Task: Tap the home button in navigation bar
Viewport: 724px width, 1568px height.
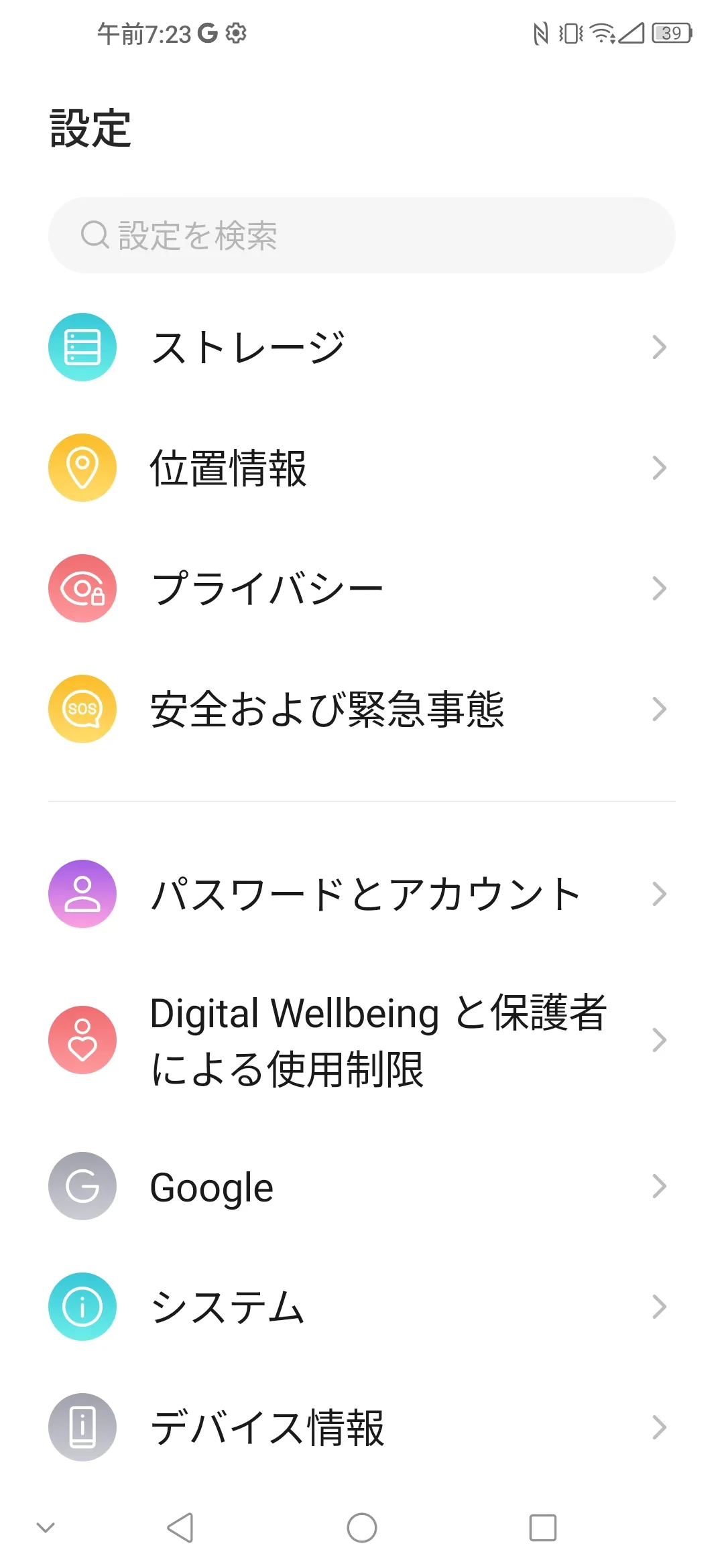Action: [x=362, y=1528]
